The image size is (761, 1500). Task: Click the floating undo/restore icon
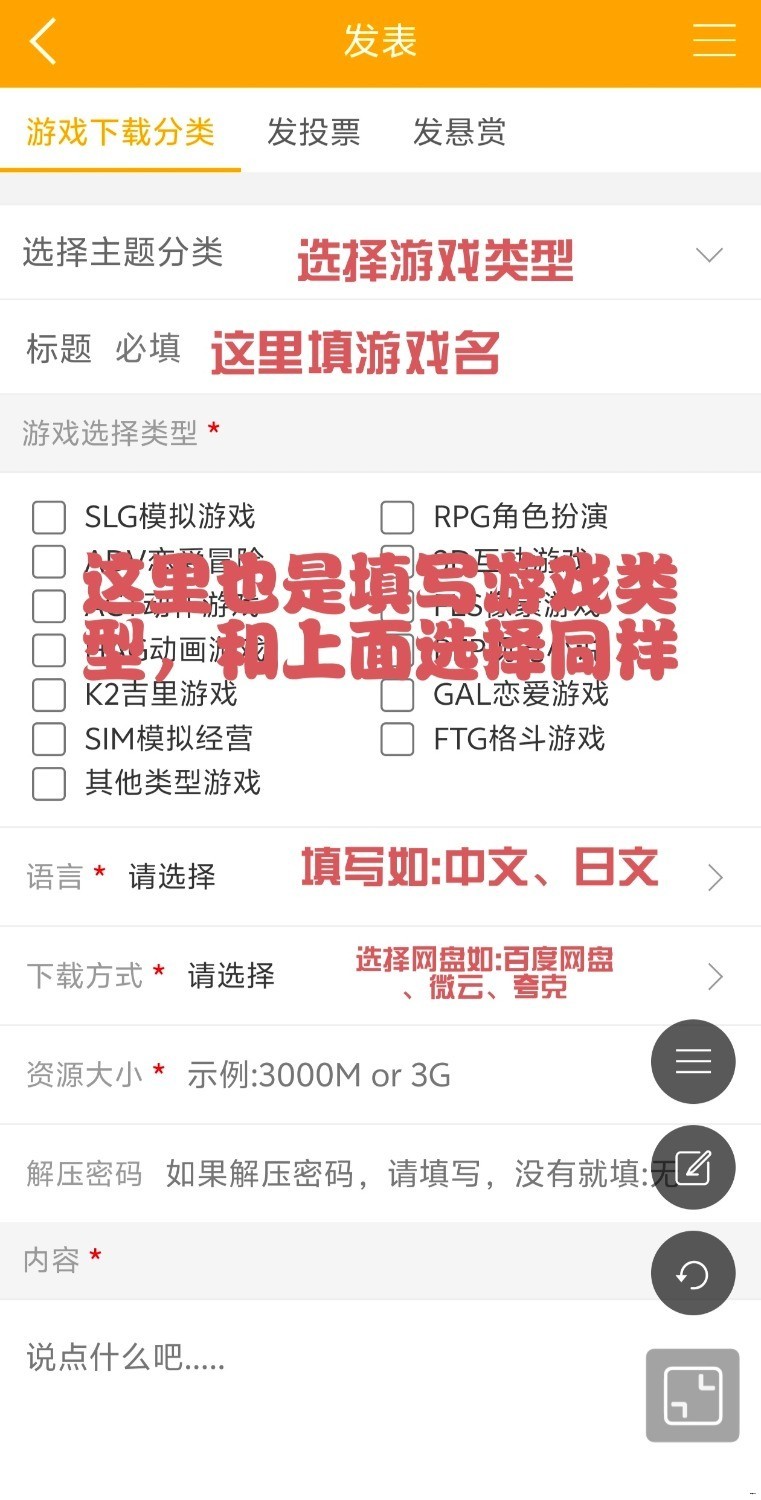(x=693, y=1272)
